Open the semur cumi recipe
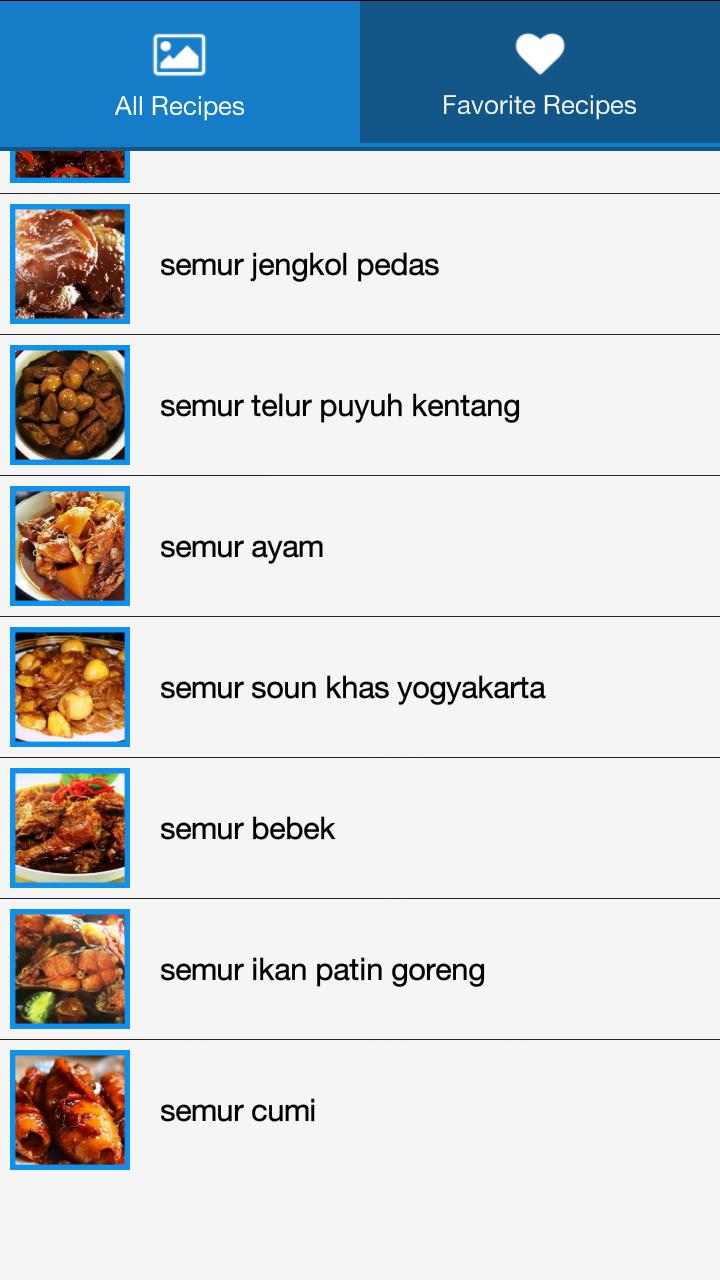Image resolution: width=720 pixels, height=1280 pixels. 360,1110
